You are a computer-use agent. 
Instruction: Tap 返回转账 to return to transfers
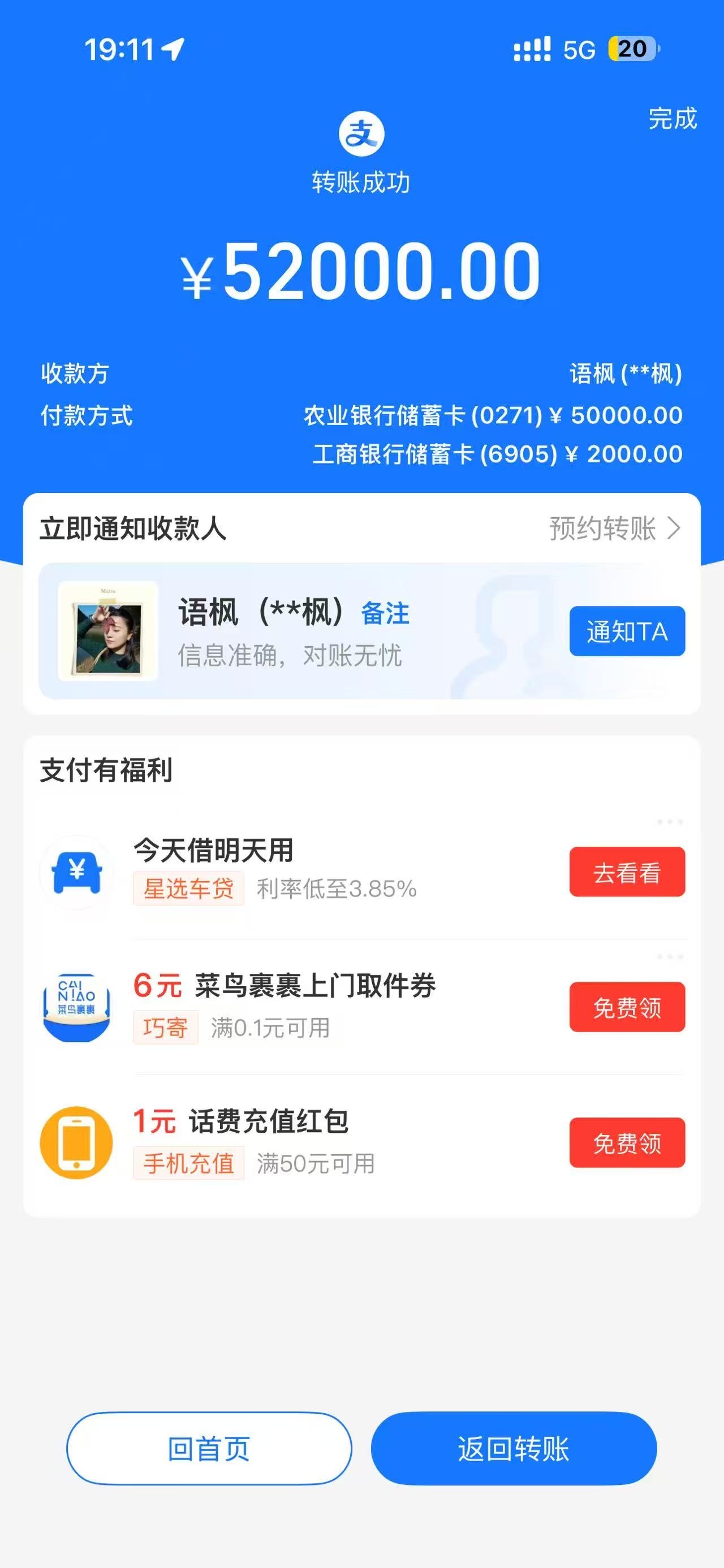pyautogui.click(x=514, y=1449)
